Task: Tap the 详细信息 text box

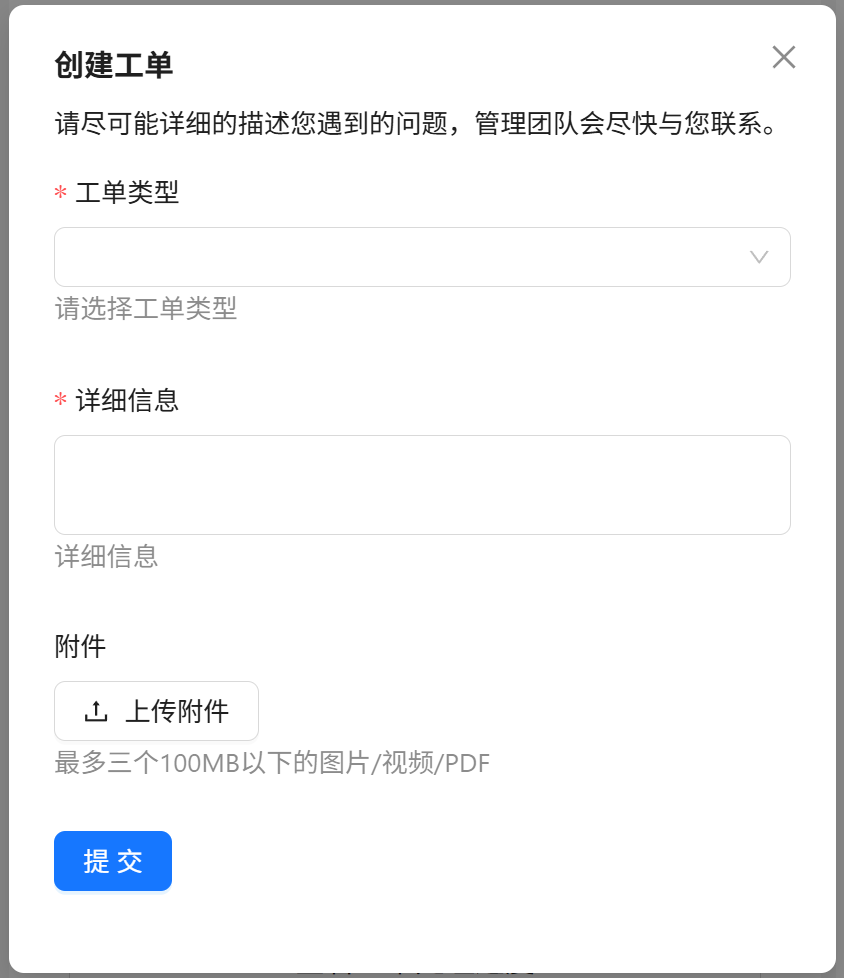Action: (x=422, y=485)
